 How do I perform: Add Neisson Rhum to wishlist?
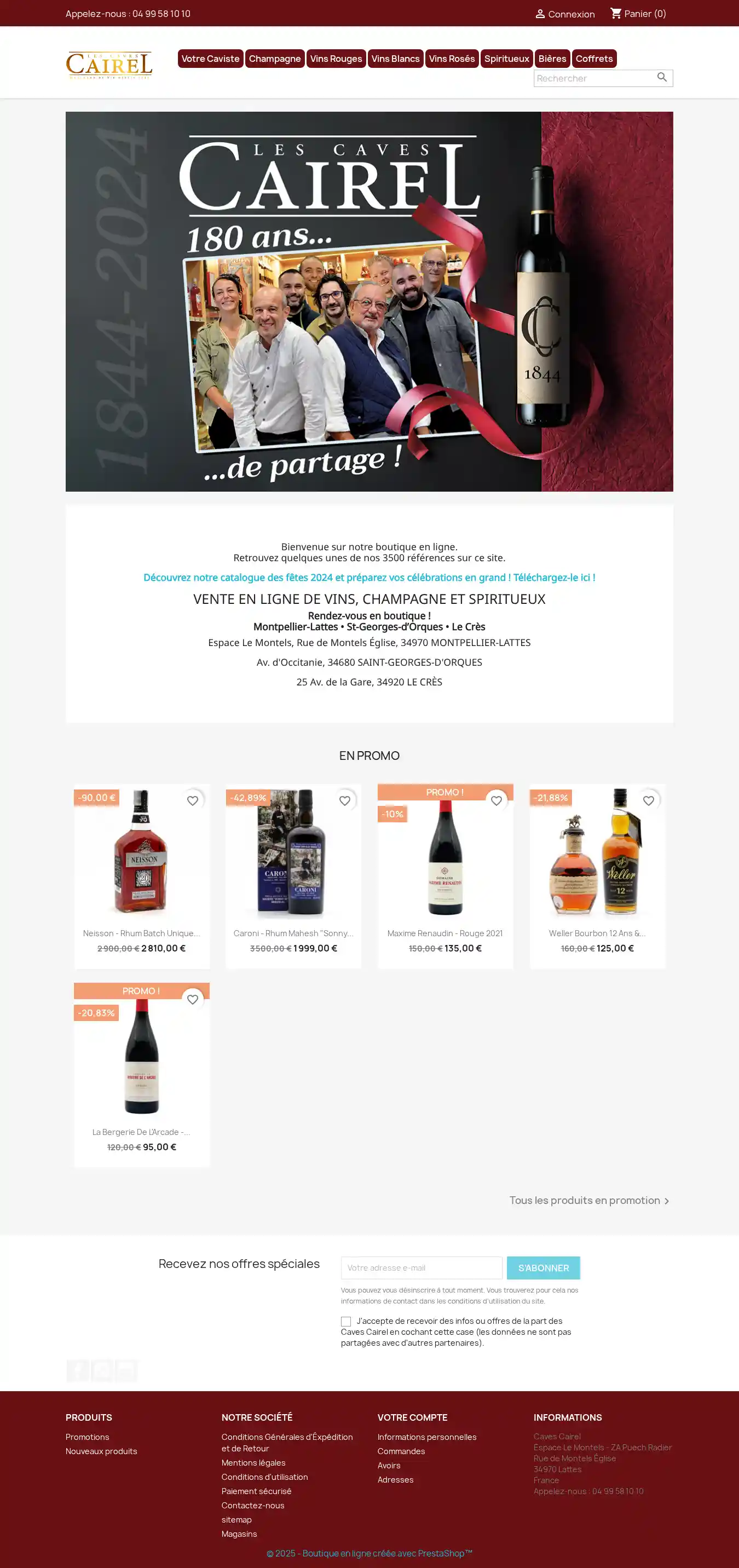pyautogui.click(x=192, y=800)
